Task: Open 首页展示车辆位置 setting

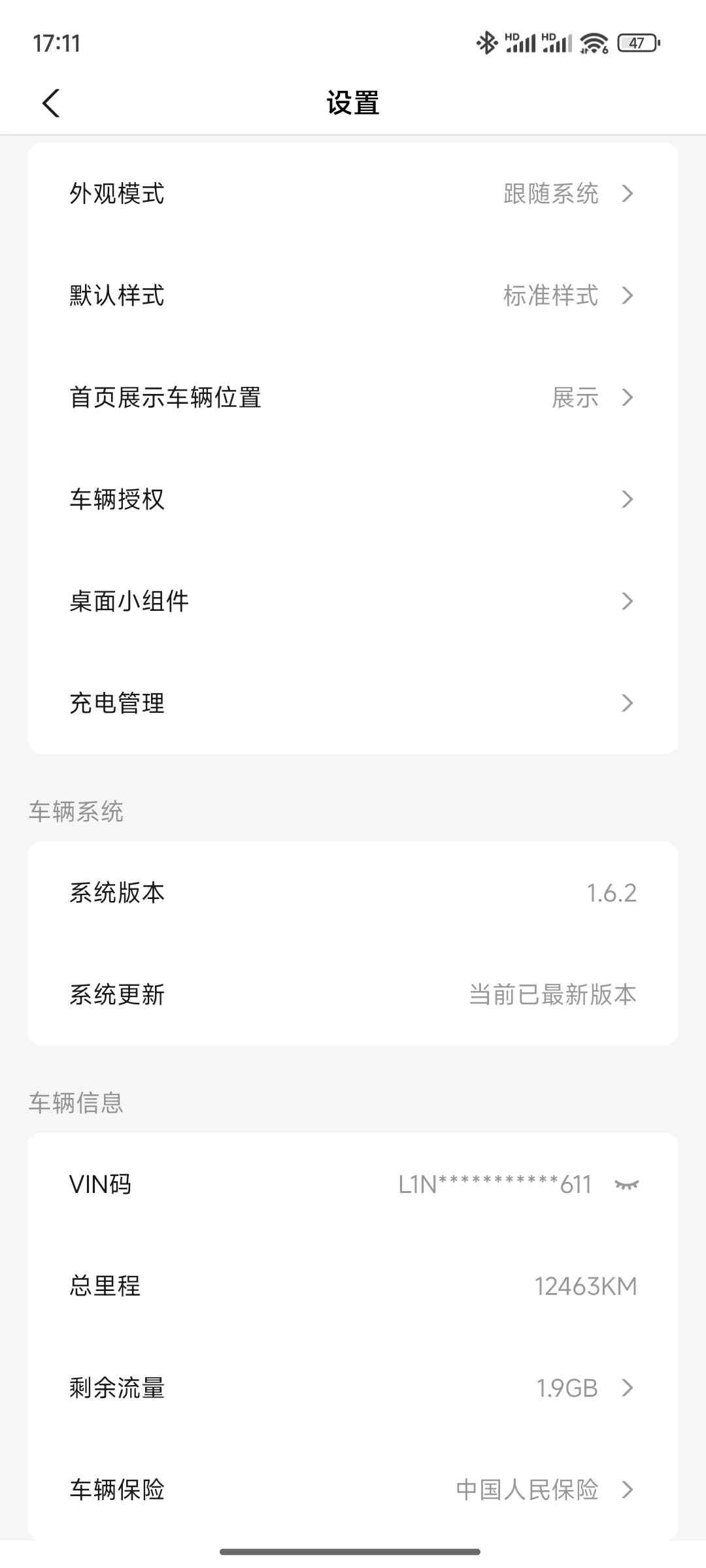Action: click(353, 397)
